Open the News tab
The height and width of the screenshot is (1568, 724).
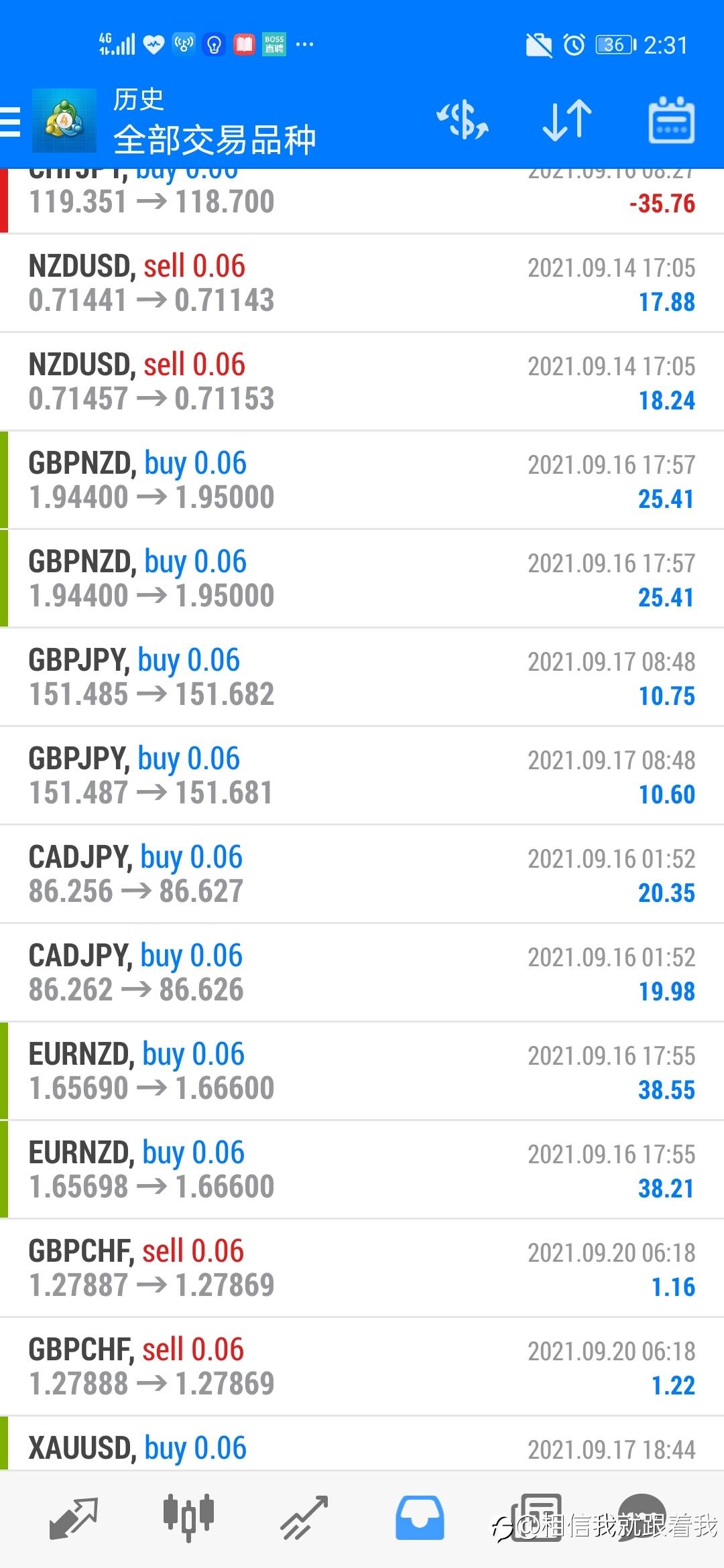coord(536,1517)
